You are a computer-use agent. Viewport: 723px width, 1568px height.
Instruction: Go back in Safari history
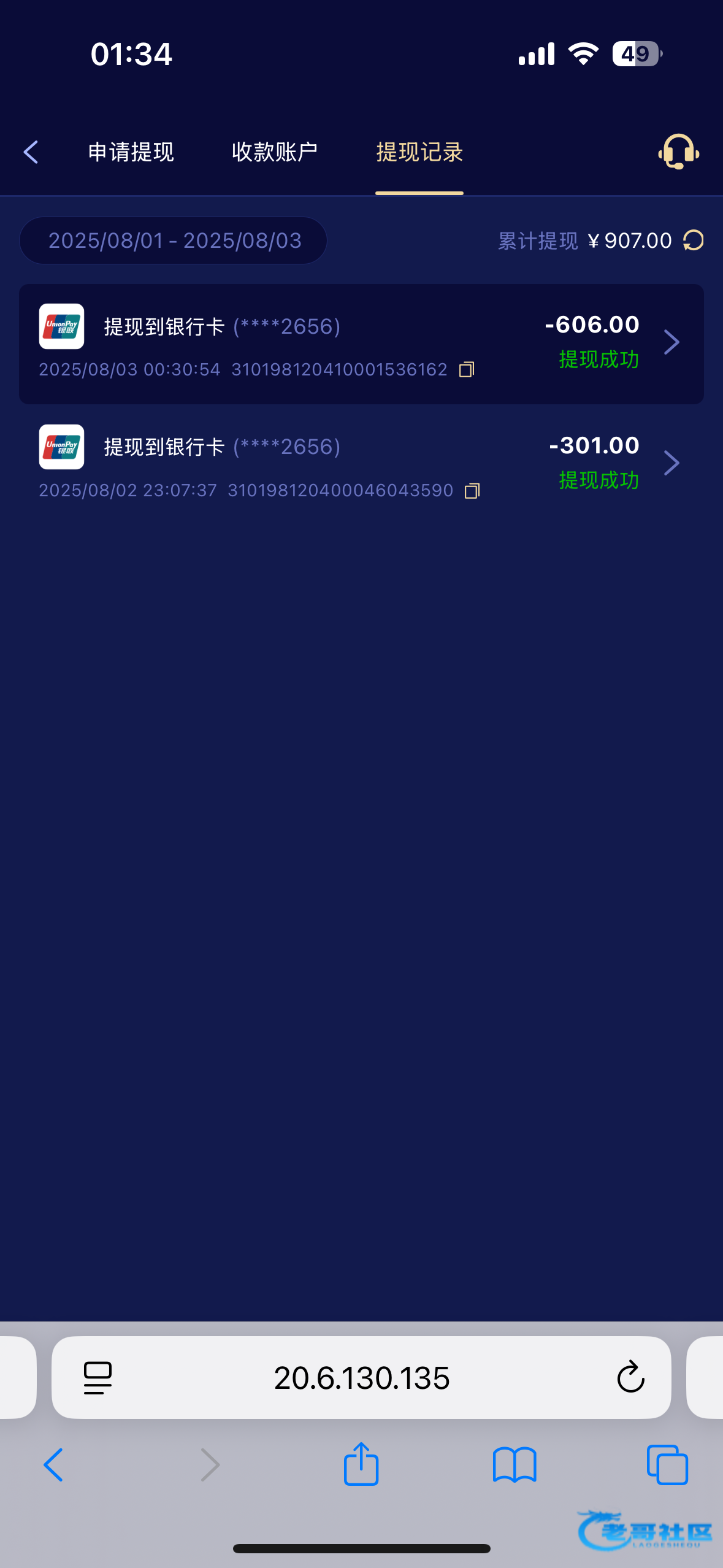click(54, 1464)
